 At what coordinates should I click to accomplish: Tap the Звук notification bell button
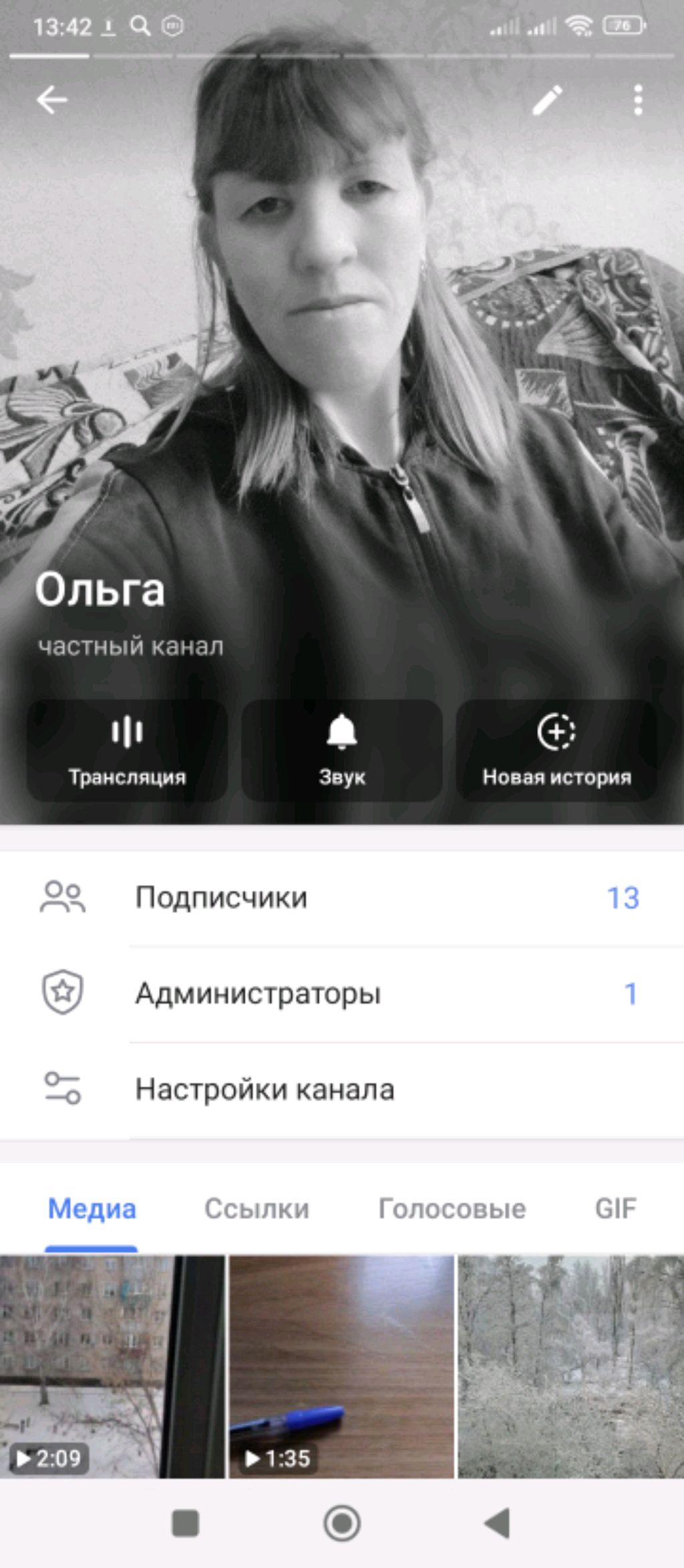(x=341, y=750)
